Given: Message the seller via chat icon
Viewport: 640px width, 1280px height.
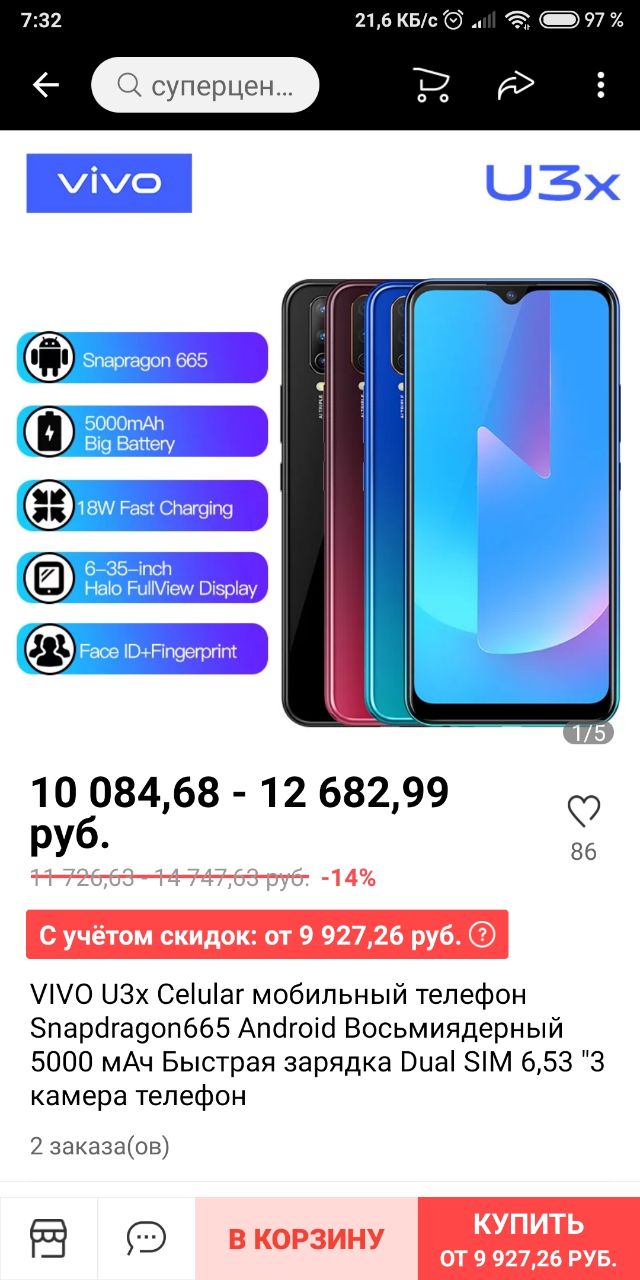Looking at the screenshot, I should click(146, 1238).
